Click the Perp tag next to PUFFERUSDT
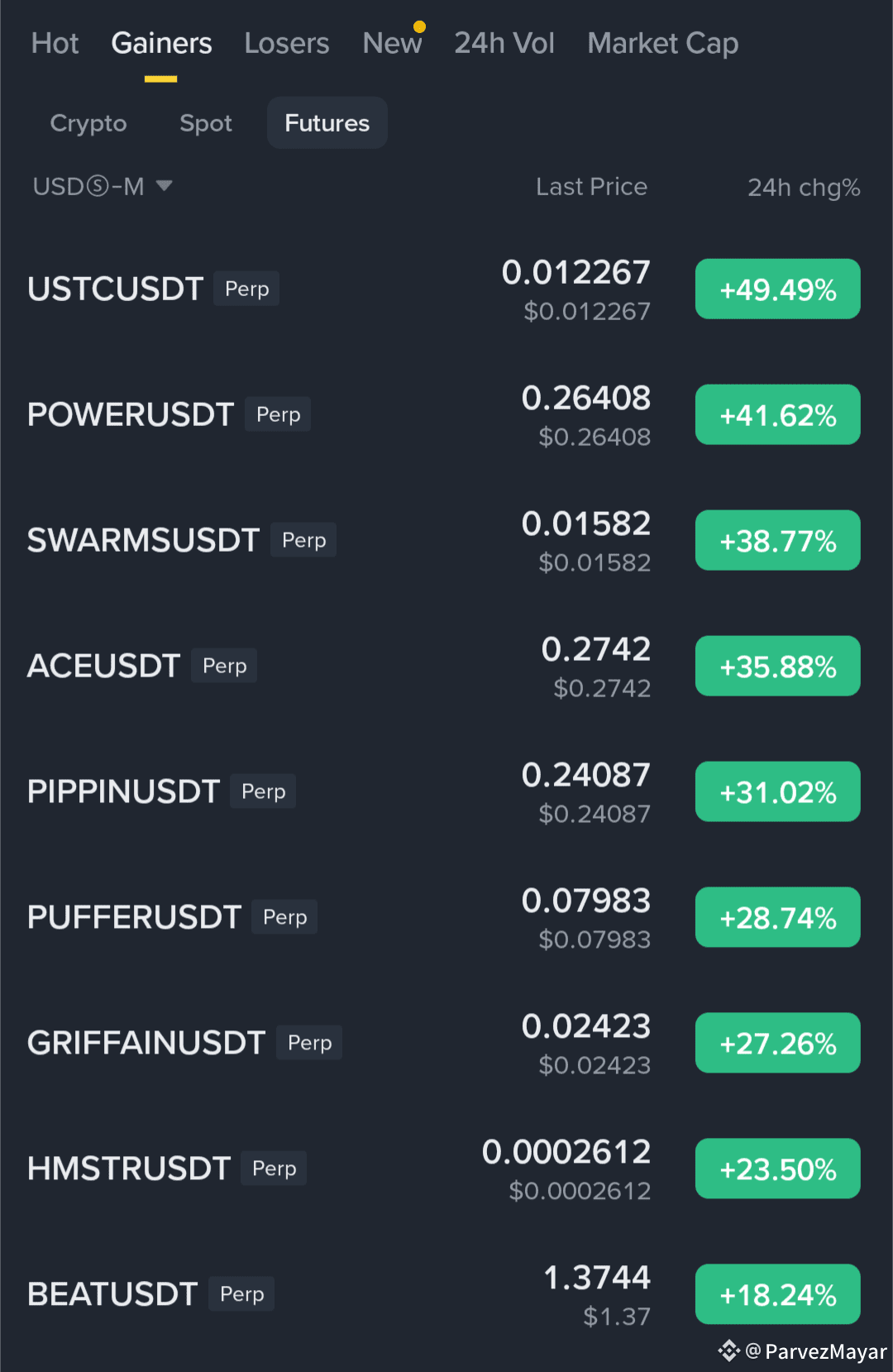The width and height of the screenshot is (893, 1372). 284,916
